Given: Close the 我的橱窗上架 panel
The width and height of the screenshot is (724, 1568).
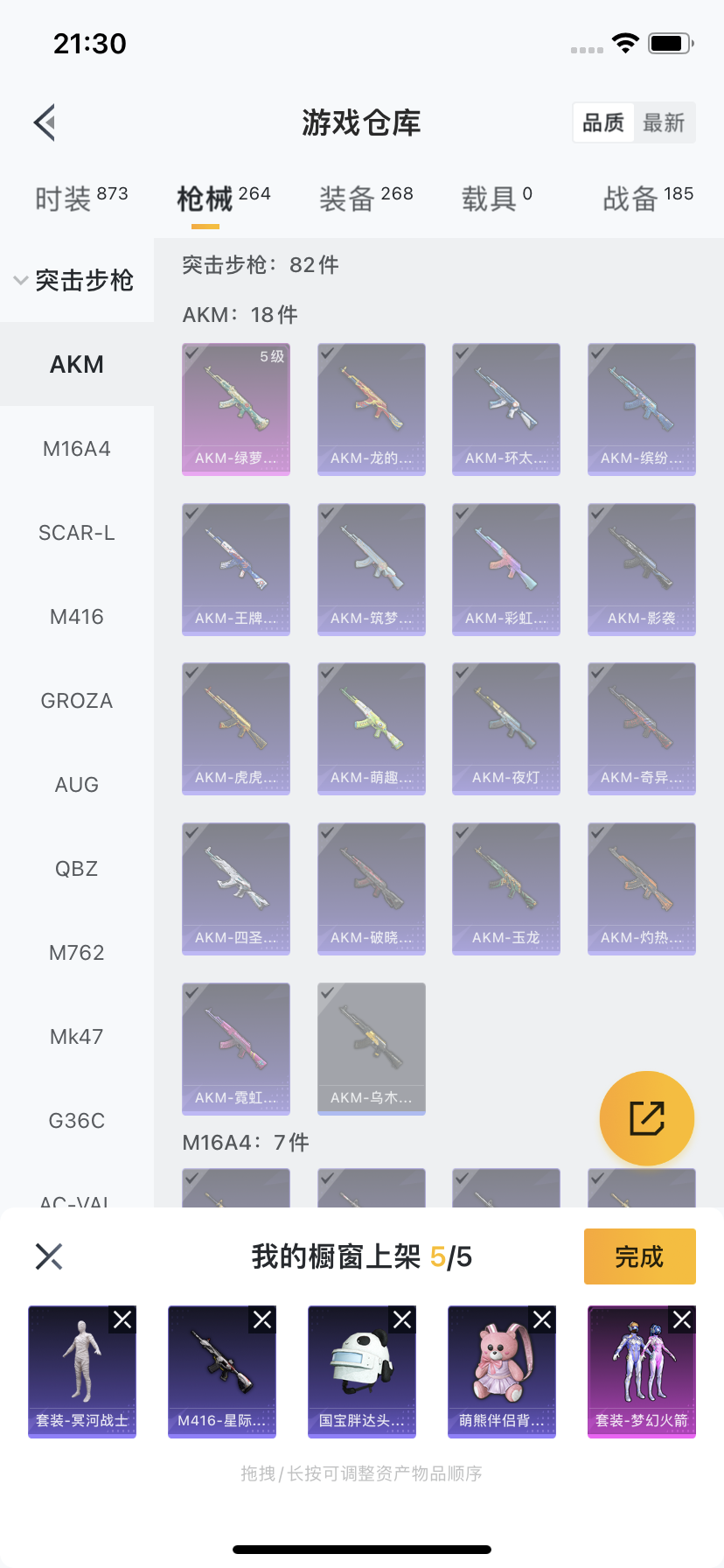Looking at the screenshot, I should 49,1256.
